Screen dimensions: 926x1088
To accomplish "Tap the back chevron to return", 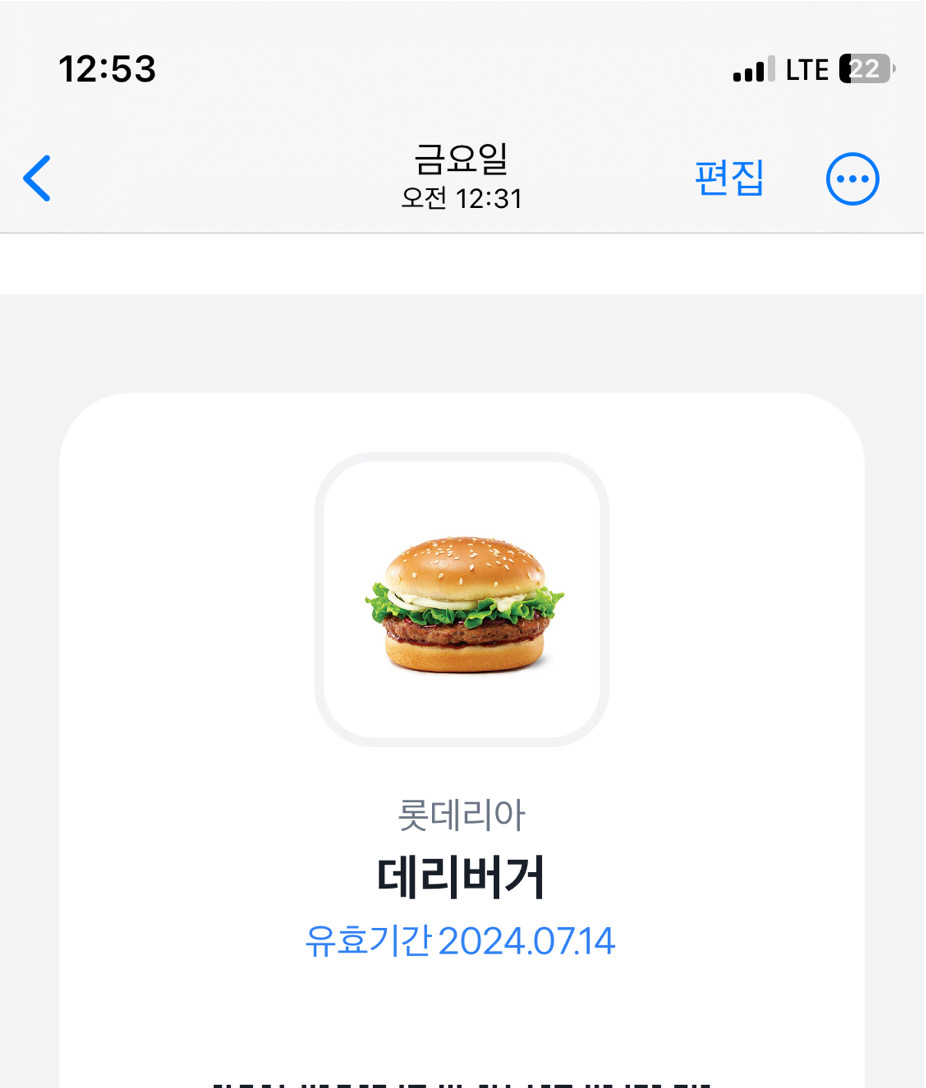I will [38, 178].
